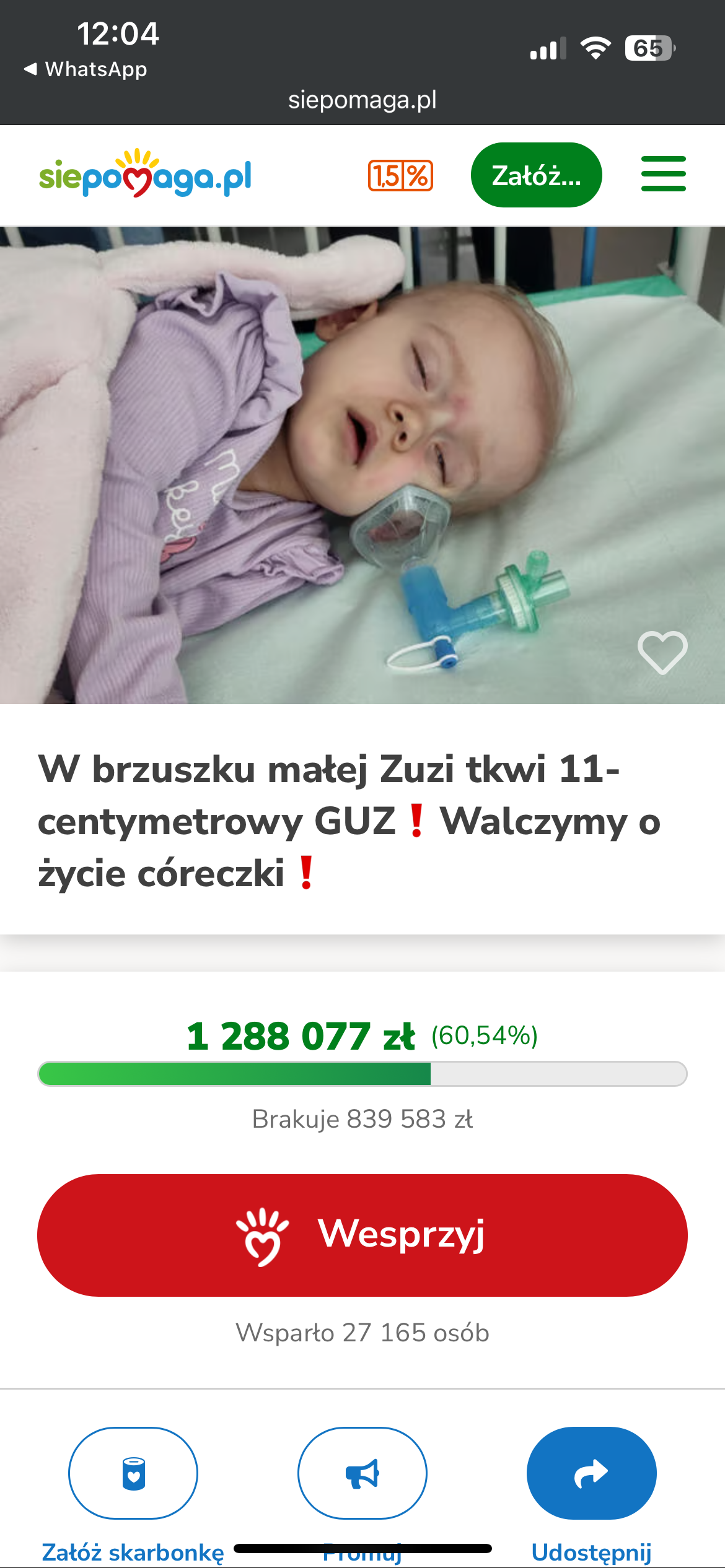Open the 1,5% tax donation link
Screen dimensions: 725x1568
(400, 175)
